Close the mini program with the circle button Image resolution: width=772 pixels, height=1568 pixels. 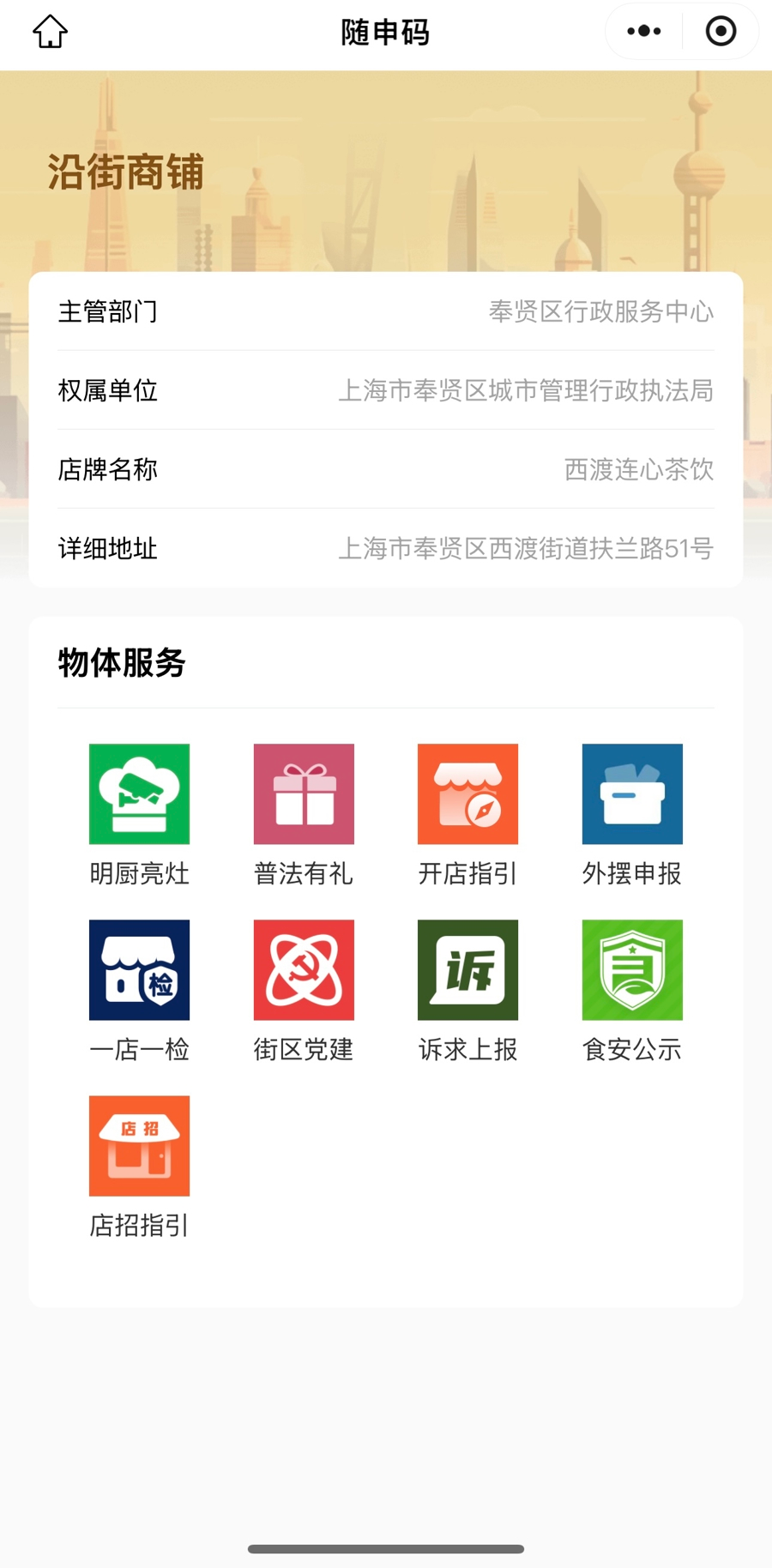pyautogui.click(x=721, y=32)
